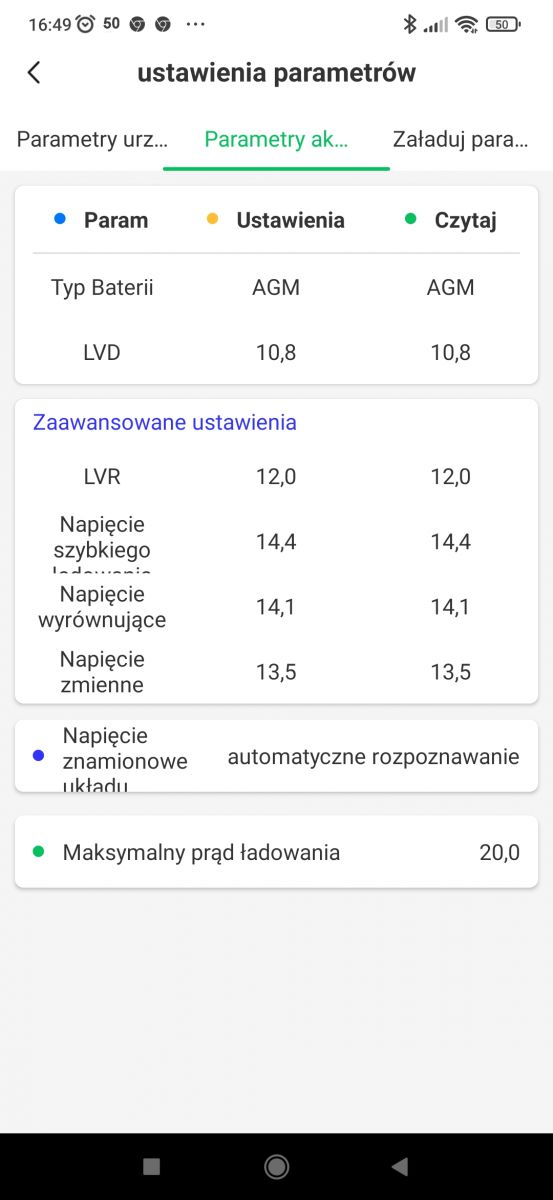Screen dimensions: 553x1200
Task: Open Maksymalny prąd ładowania setting
Action: click(276, 852)
